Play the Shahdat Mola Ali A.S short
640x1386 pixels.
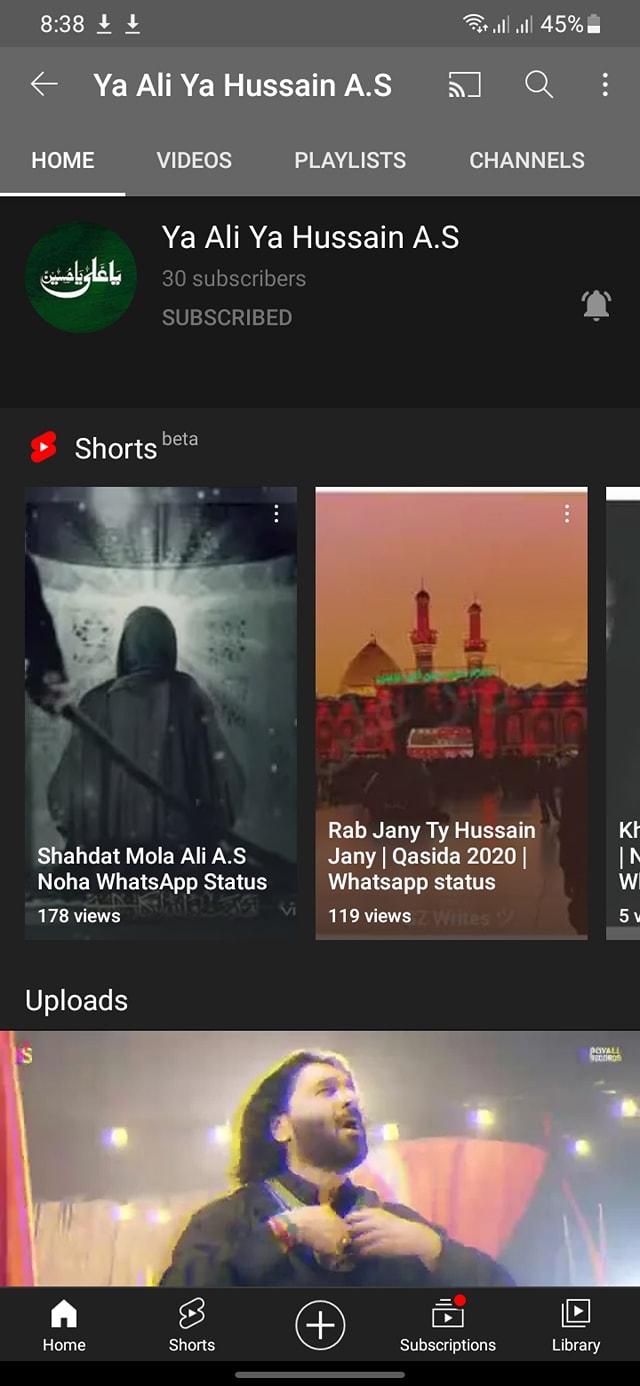tap(161, 713)
